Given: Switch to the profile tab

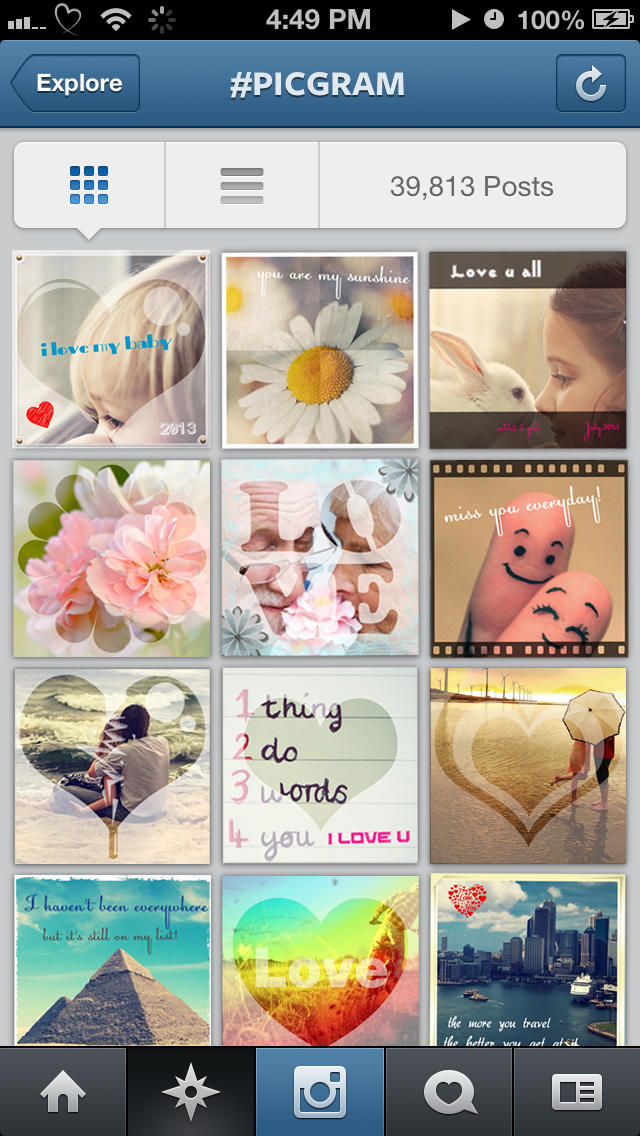Looking at the screenshot, I should pos(577,1092).
